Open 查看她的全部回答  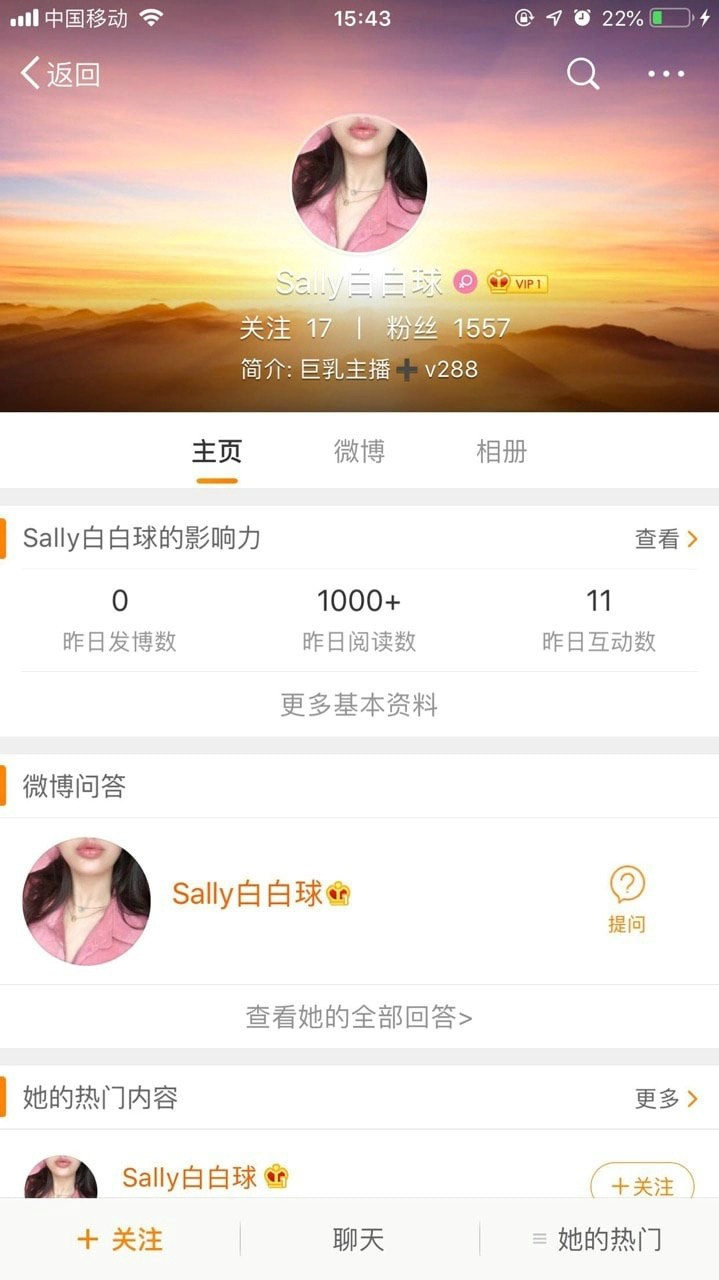pyautogui.click(x=359, y=1017)
